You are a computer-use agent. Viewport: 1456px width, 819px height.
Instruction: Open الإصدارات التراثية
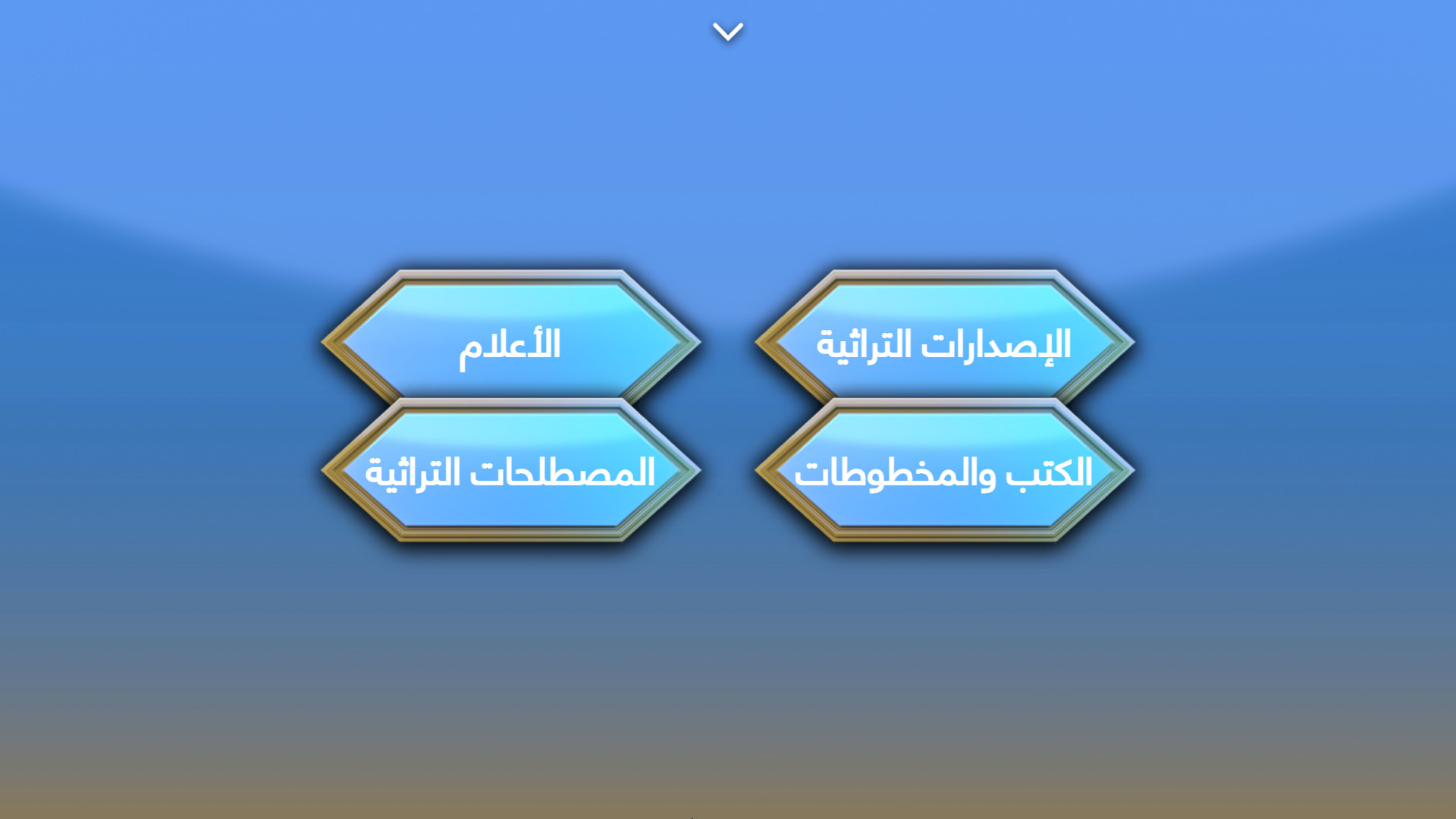click(944, 343)
